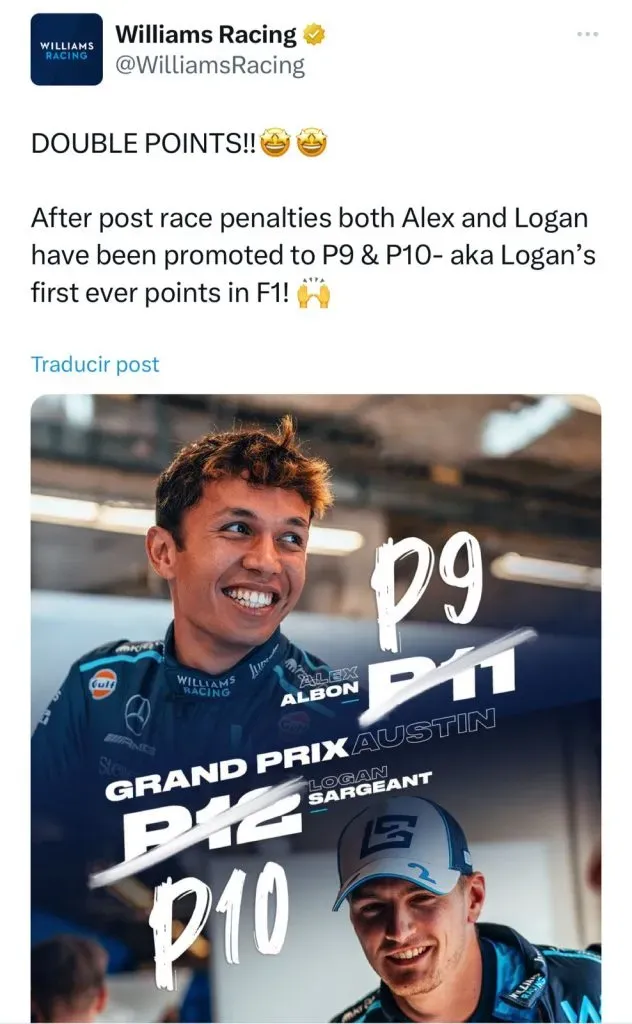Screen dimensions: 632x1024
Task: Open the tweet's three-dot overflow menu
Action: click(x=587, y=35)
